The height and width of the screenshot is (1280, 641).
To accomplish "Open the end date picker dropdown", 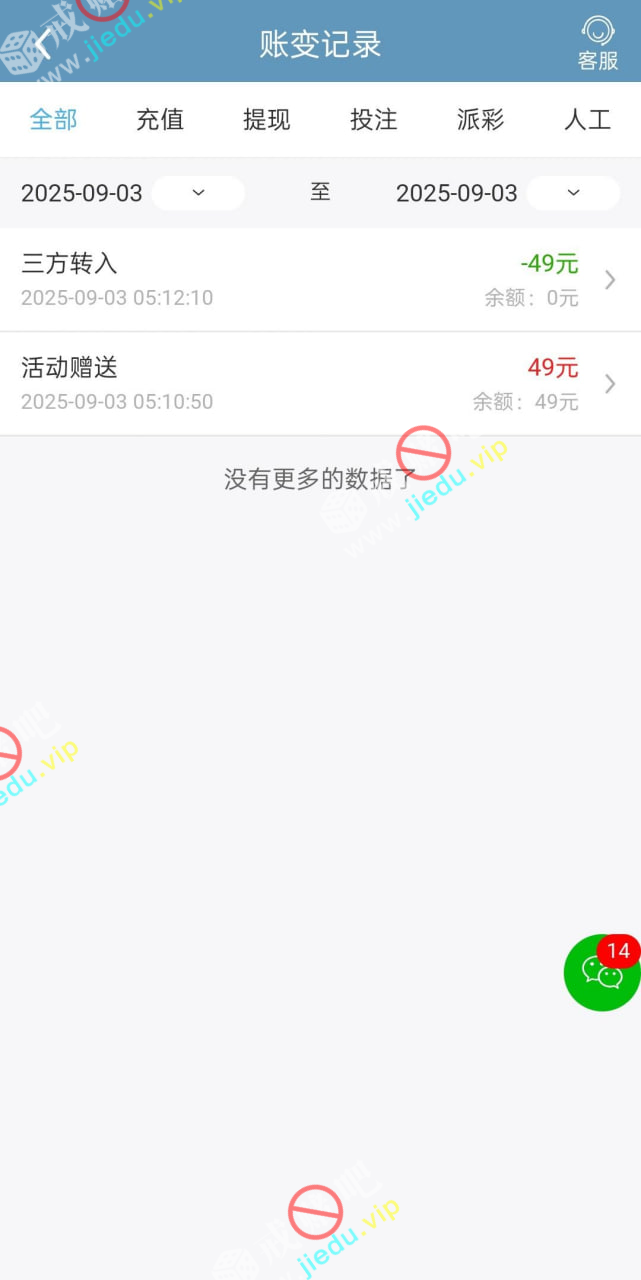I will [x=573, y=193].
